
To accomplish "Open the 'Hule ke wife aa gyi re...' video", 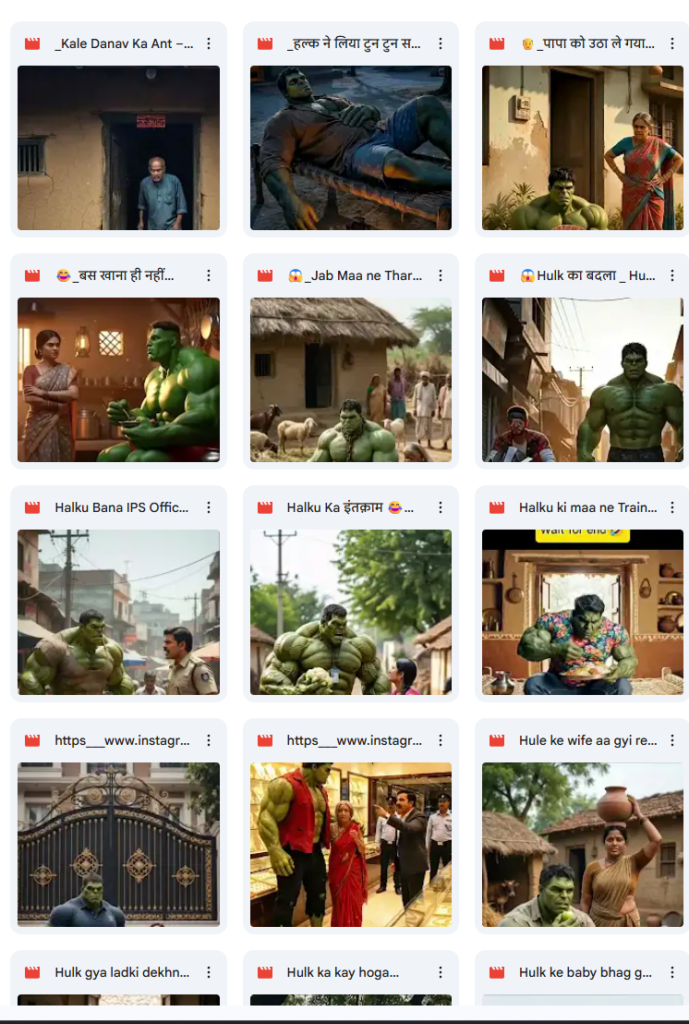I will pos(582,844).
